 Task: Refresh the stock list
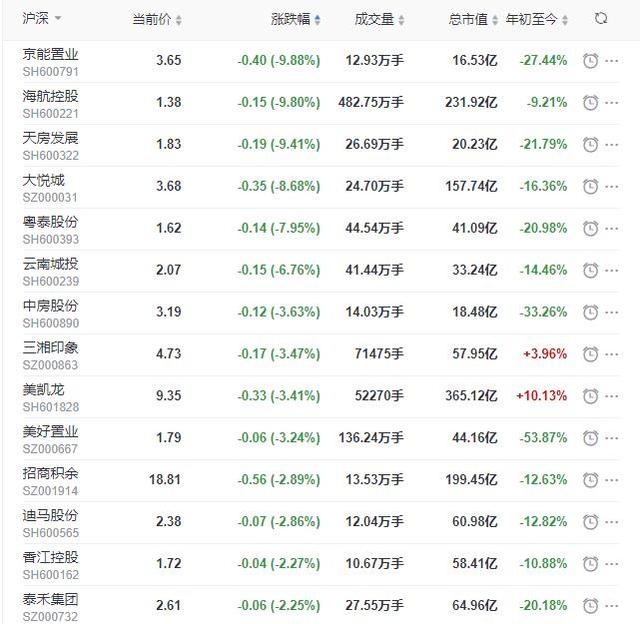pos(600,19)
